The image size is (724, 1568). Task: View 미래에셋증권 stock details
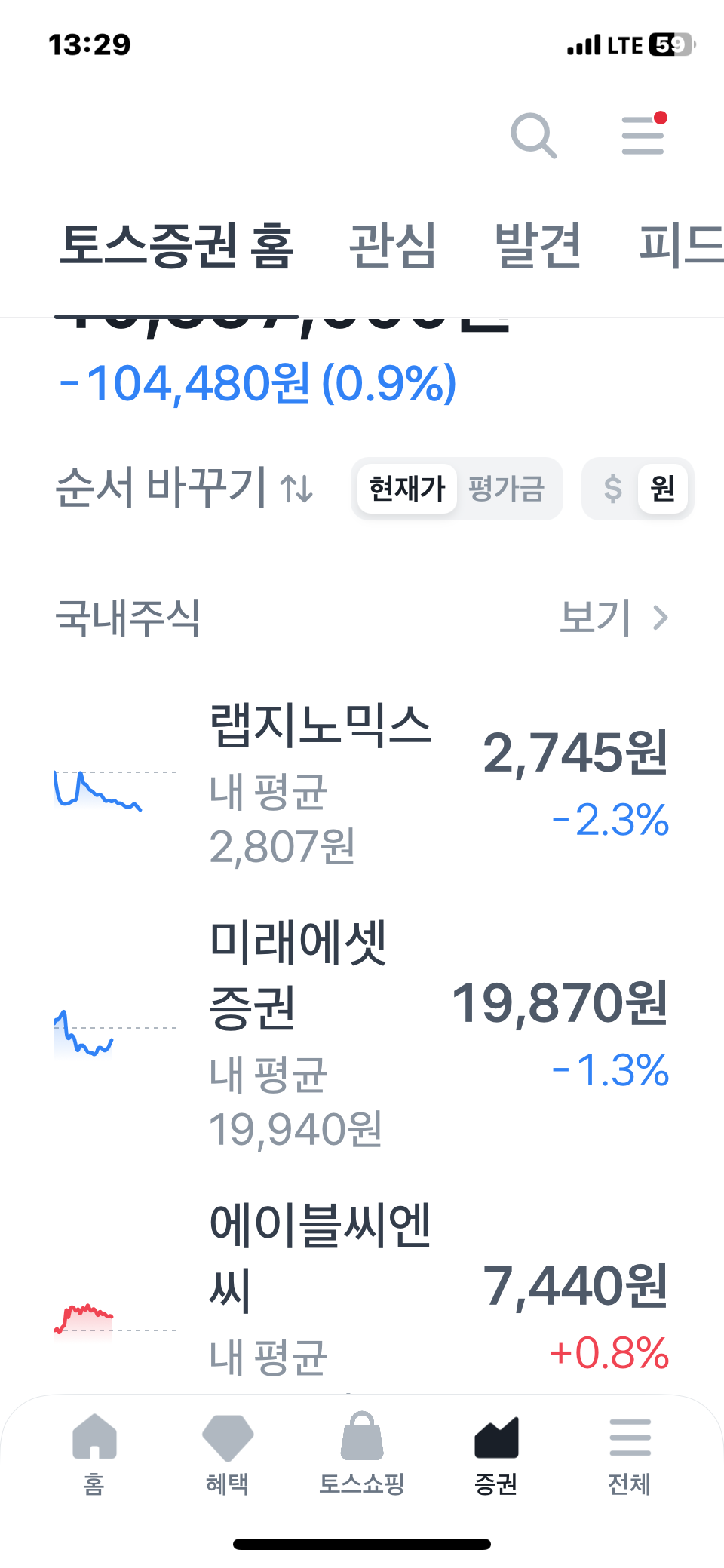(362, 1033)
